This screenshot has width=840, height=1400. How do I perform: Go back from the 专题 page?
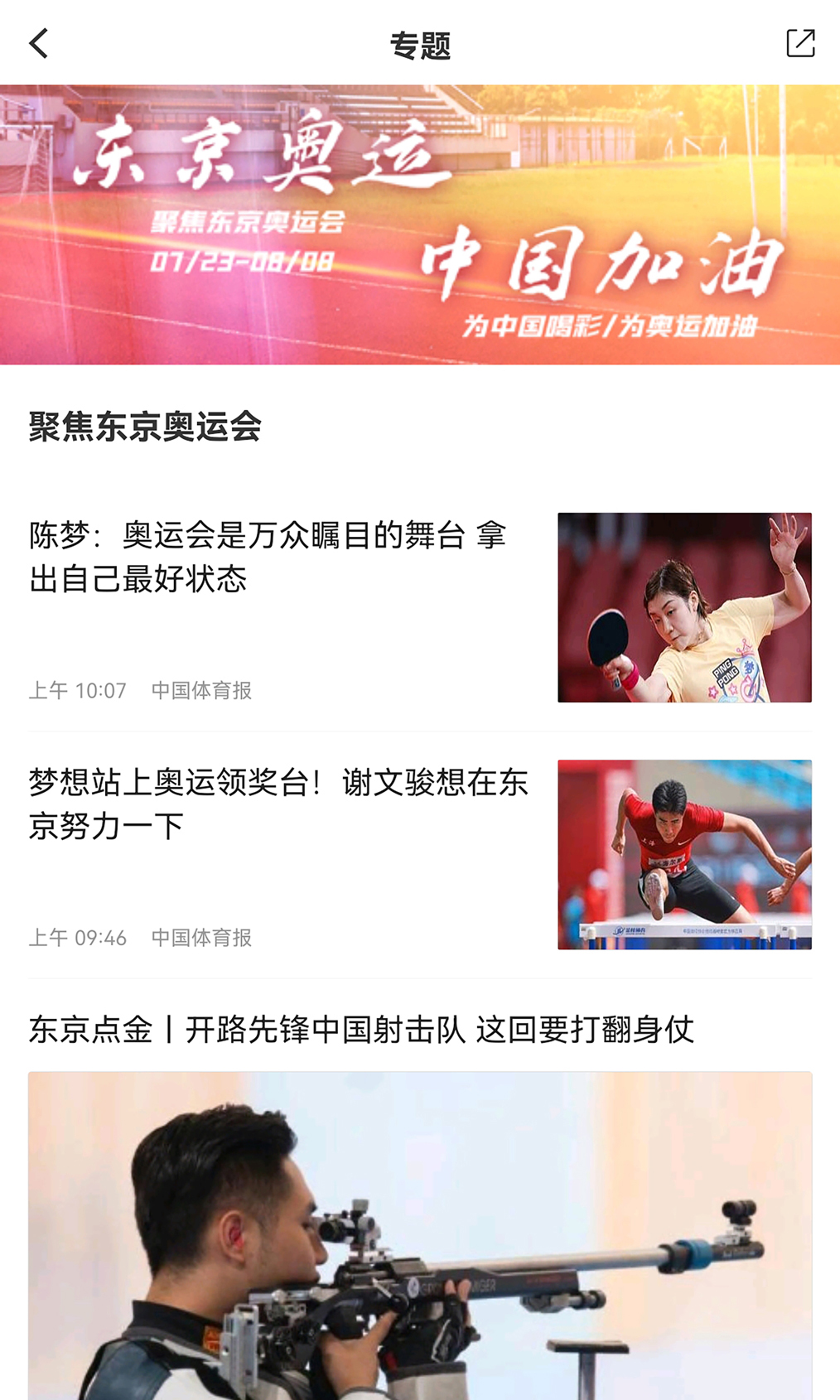39,43
